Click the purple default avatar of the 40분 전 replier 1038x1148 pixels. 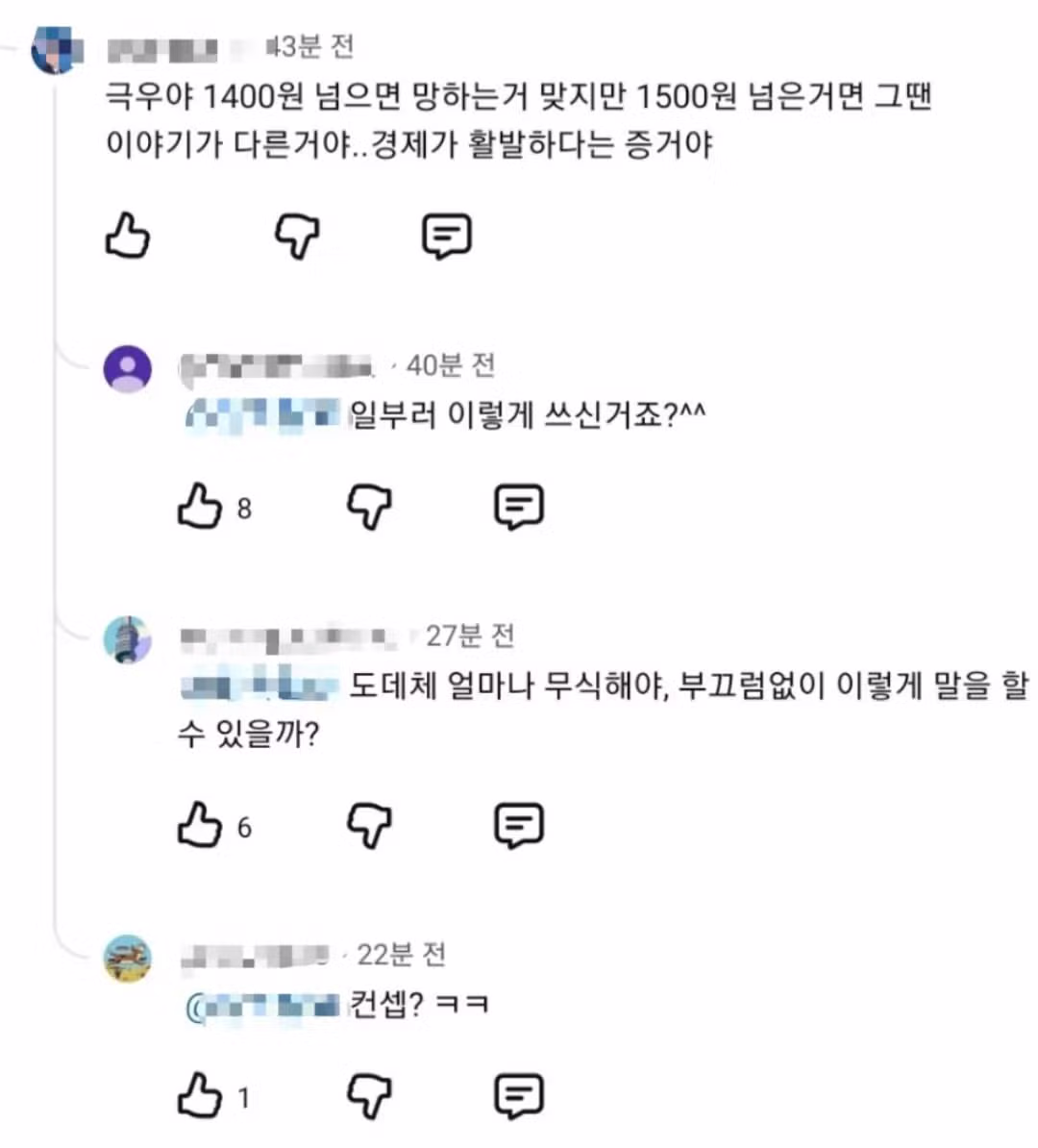click(128, 367)
